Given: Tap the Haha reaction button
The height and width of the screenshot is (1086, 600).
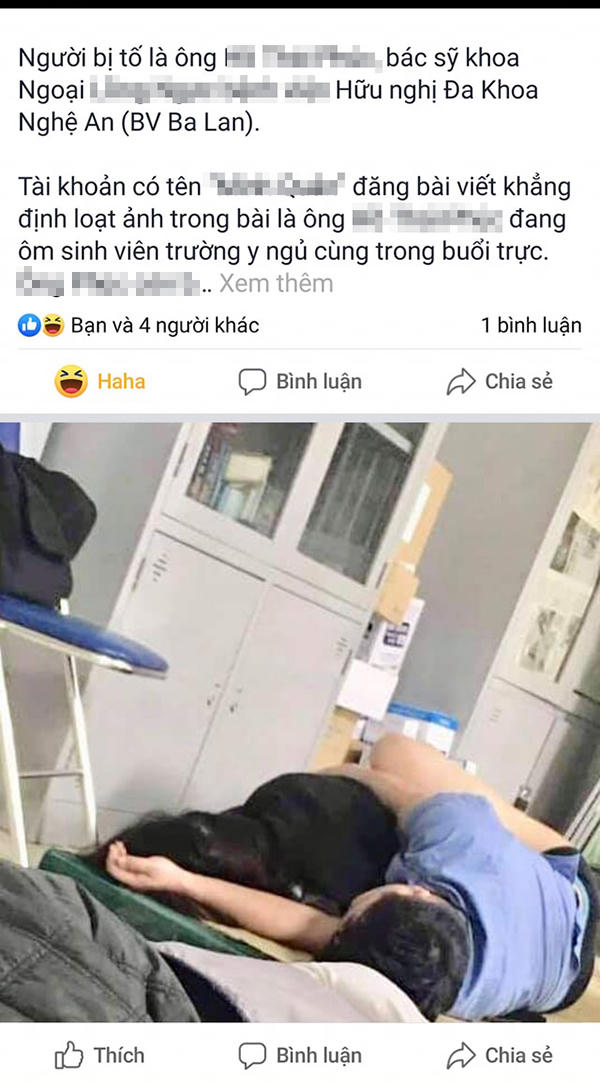Looking at the screenshot, I should tap(100, 381).
